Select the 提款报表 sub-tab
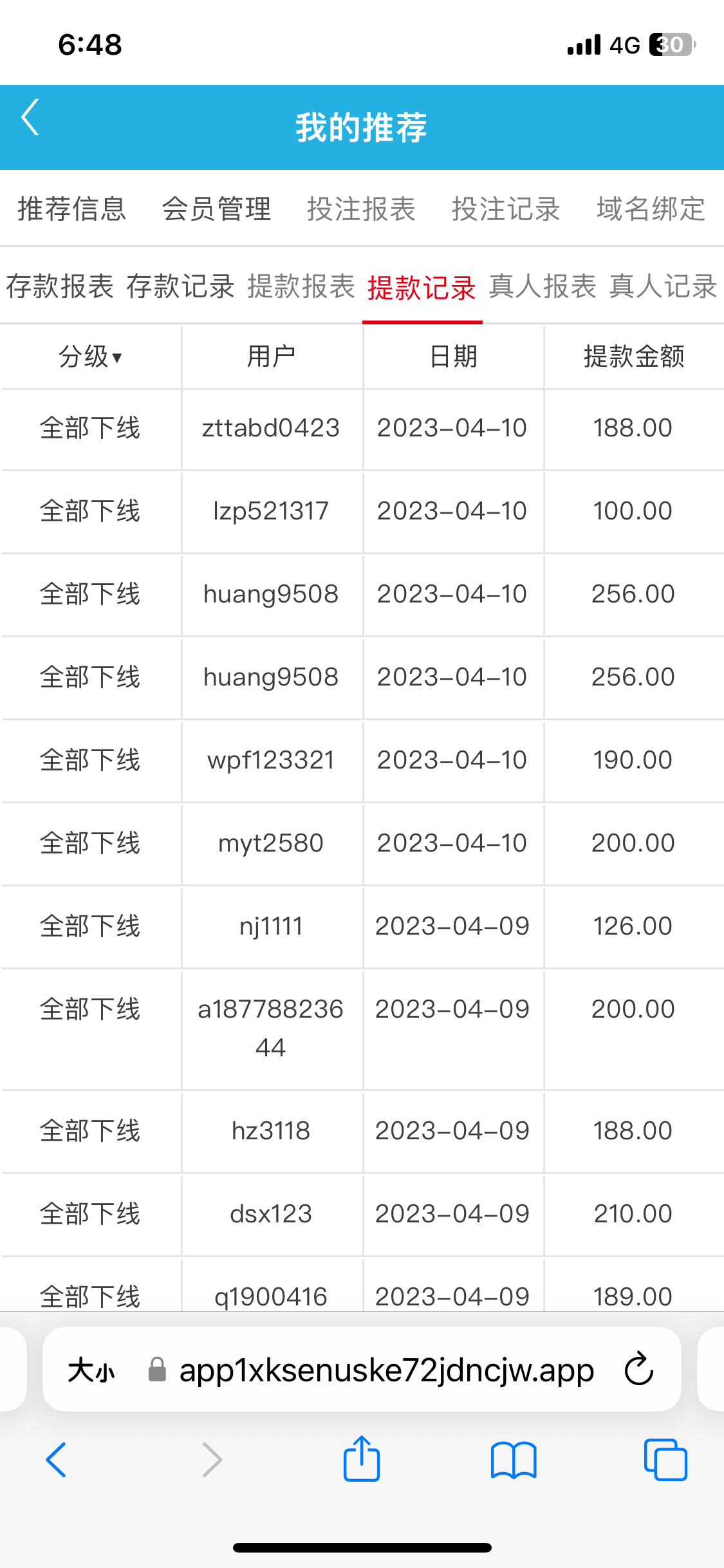 (x=301, y=286)
